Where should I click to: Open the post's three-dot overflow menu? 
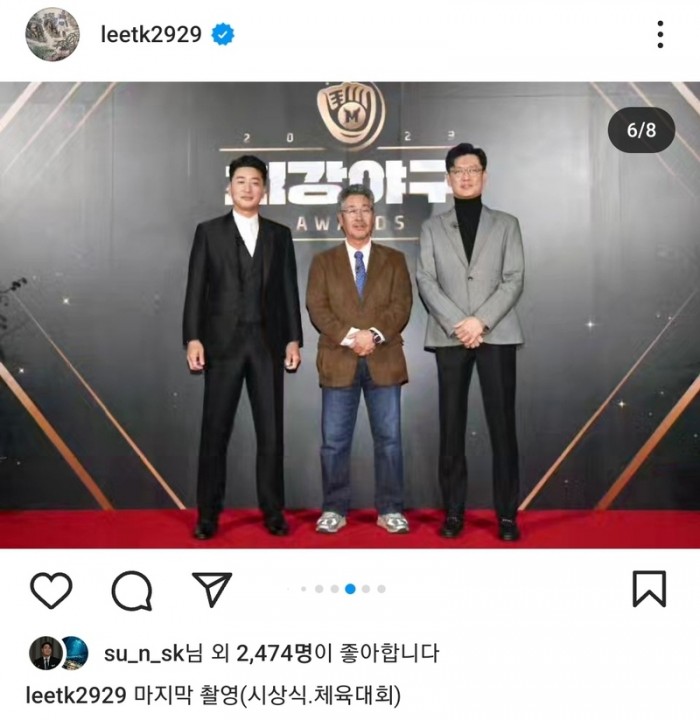click(660, 34)
